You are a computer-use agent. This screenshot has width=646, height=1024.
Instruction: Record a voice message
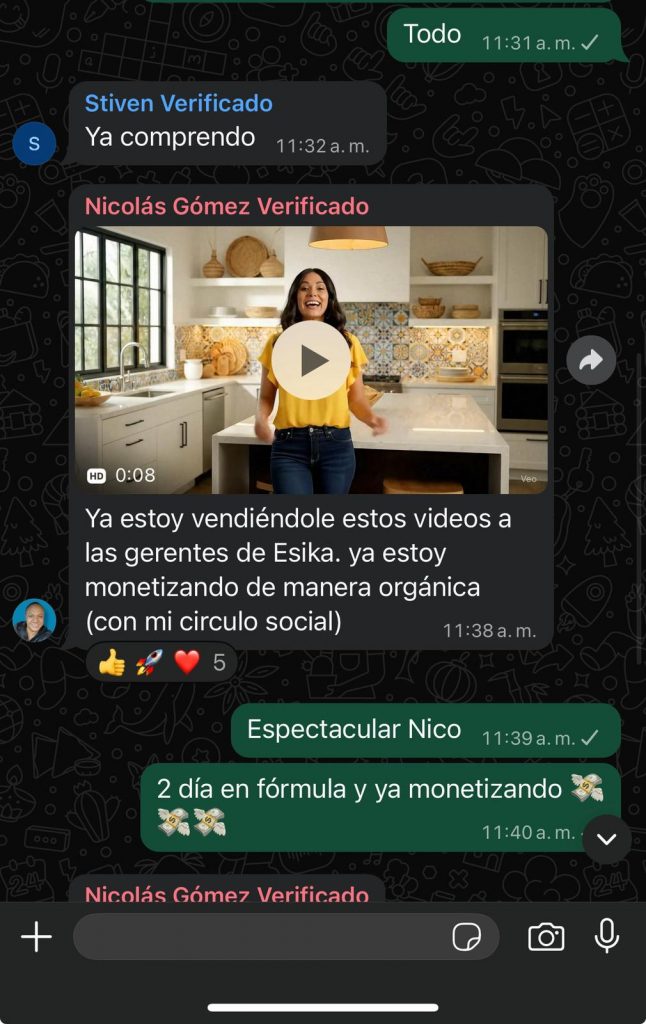click(606, 937)
